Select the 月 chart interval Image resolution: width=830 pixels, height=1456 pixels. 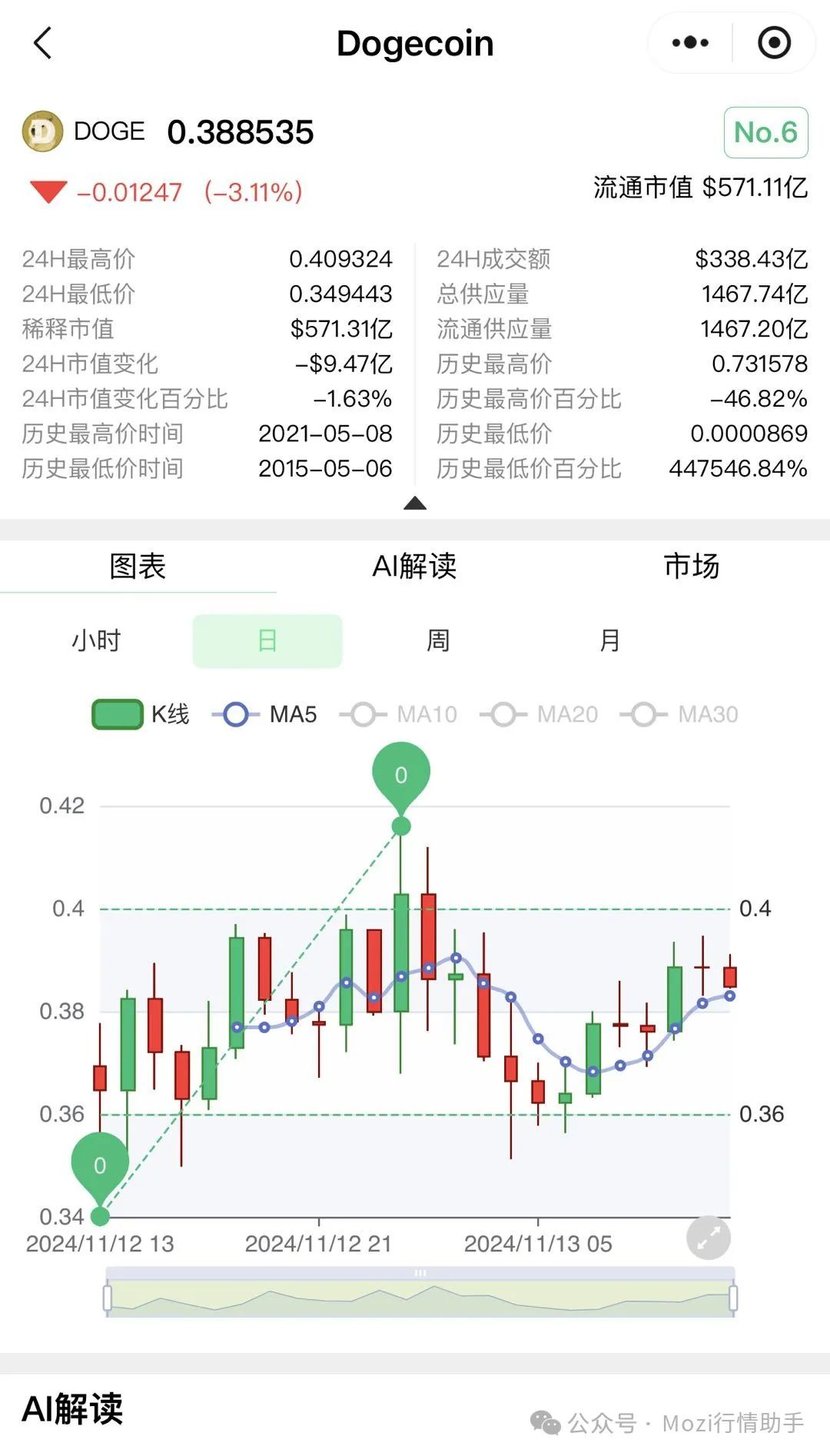point(609,640)
